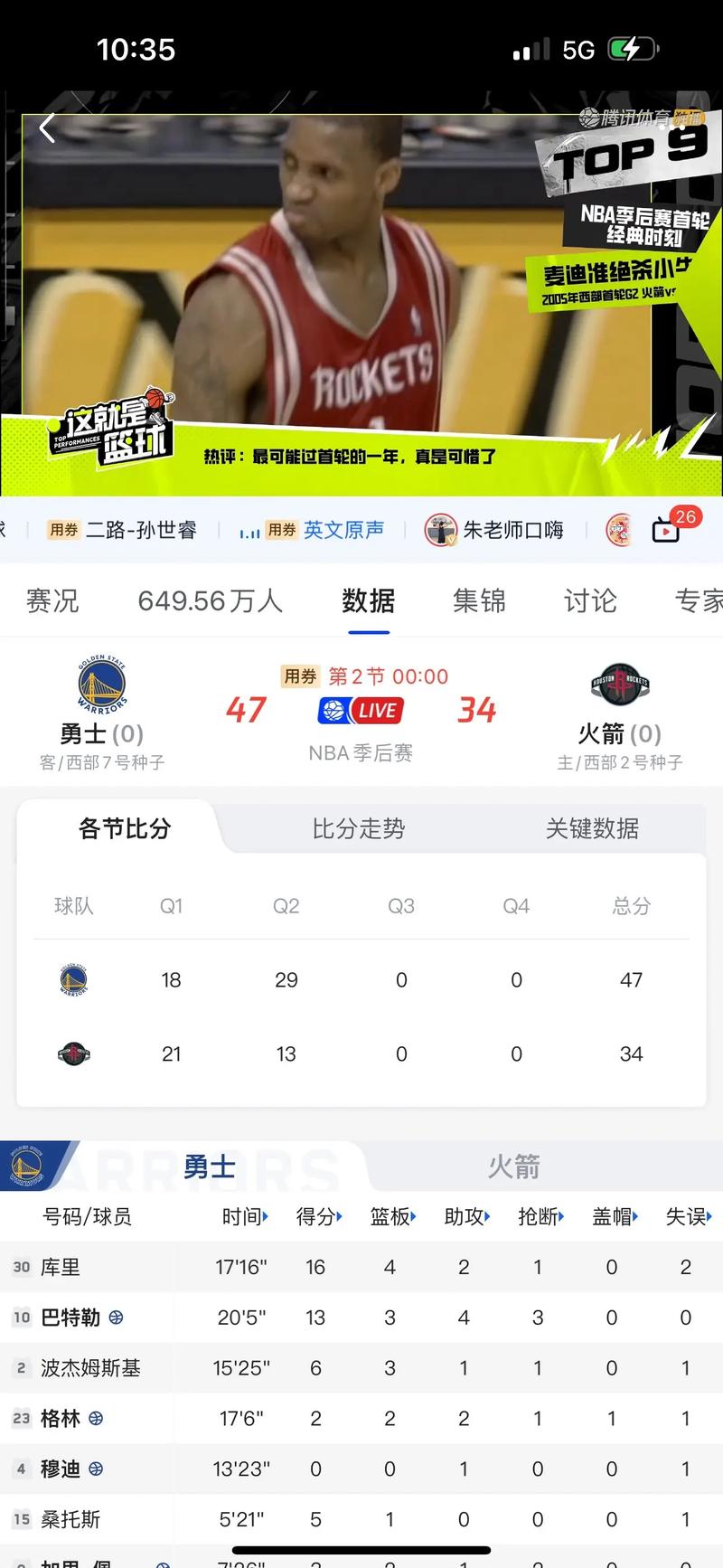Tap the LIVE badge icon
Image resolution: width=723 pixels, height=1568 pixels.
[361, 711]
